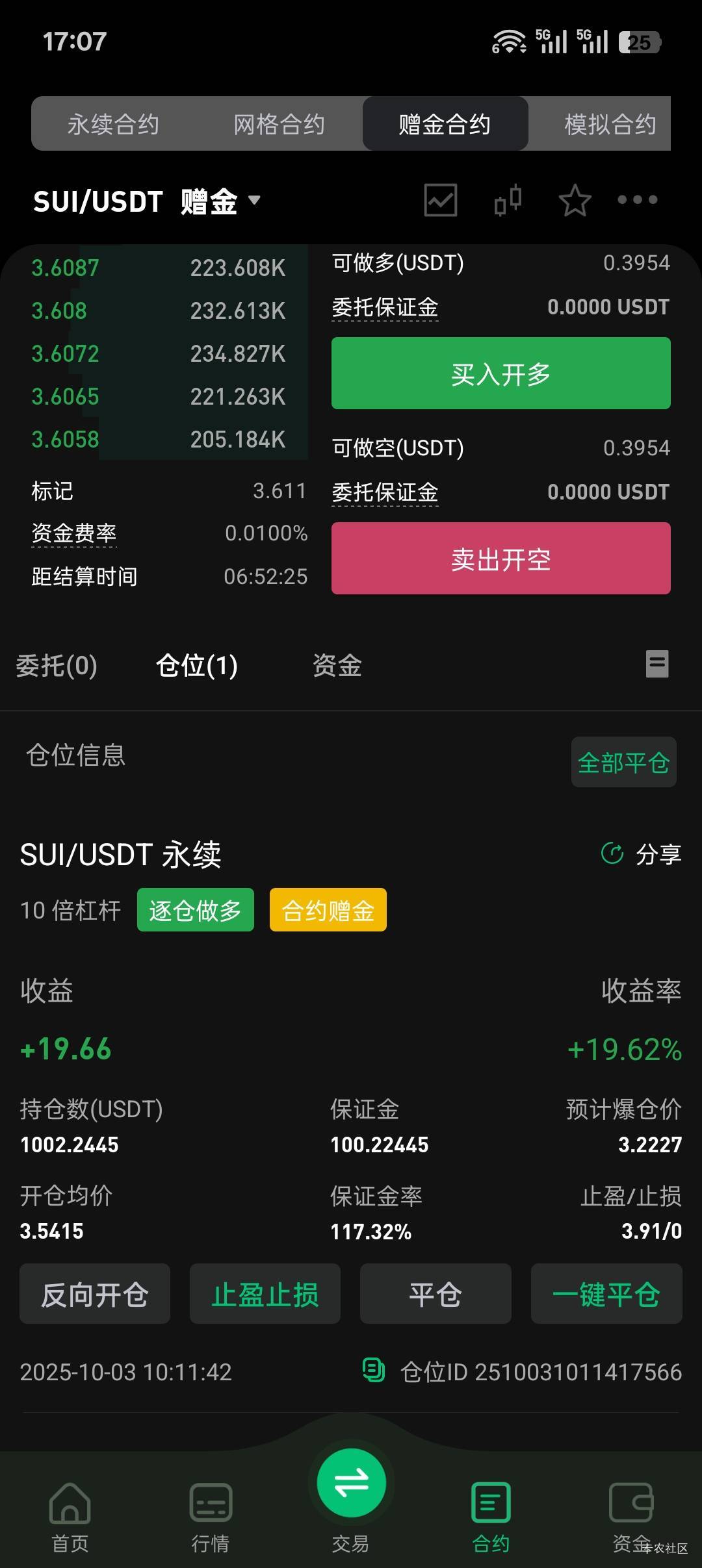Switch to the 永续合约 tab
Screen dimensions: 702x1568
(113, 123)
